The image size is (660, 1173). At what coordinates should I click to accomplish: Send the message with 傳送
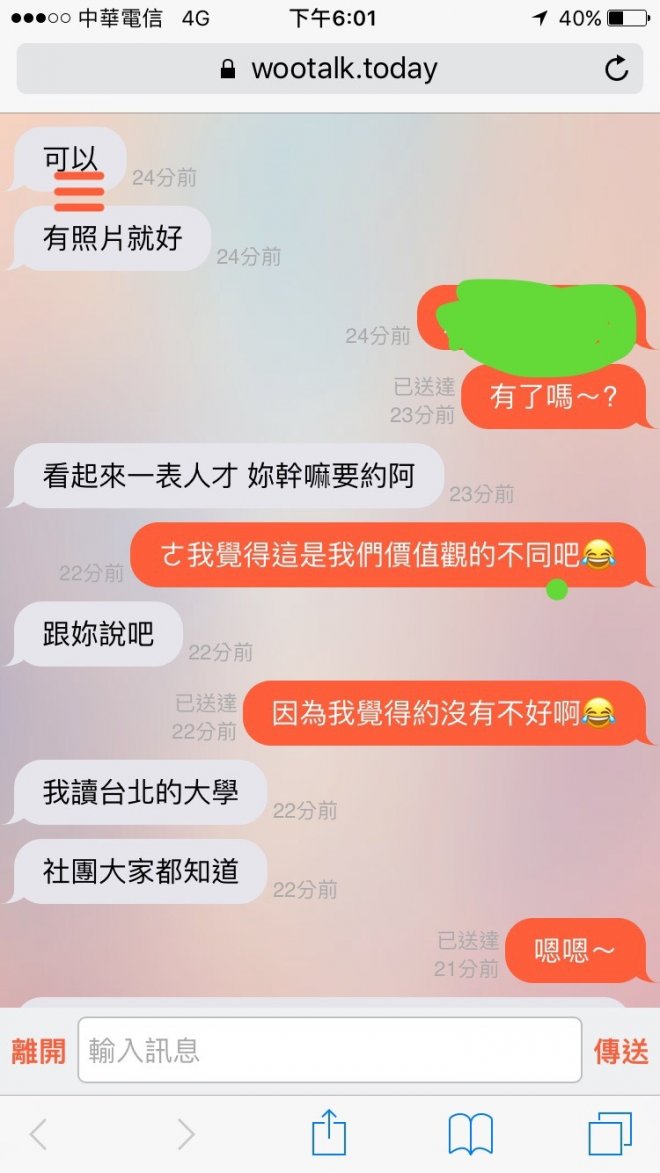pos(620,1050)
